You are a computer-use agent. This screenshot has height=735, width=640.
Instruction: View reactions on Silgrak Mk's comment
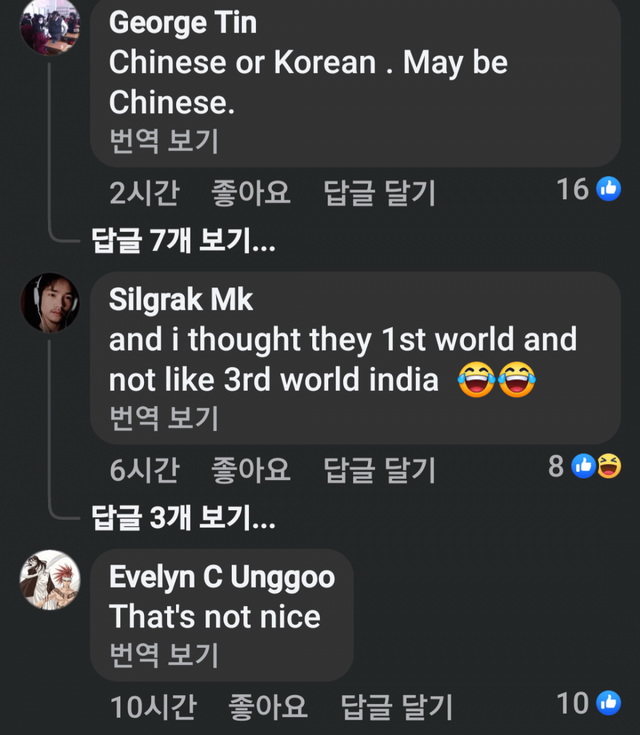[x=585, y=466]
